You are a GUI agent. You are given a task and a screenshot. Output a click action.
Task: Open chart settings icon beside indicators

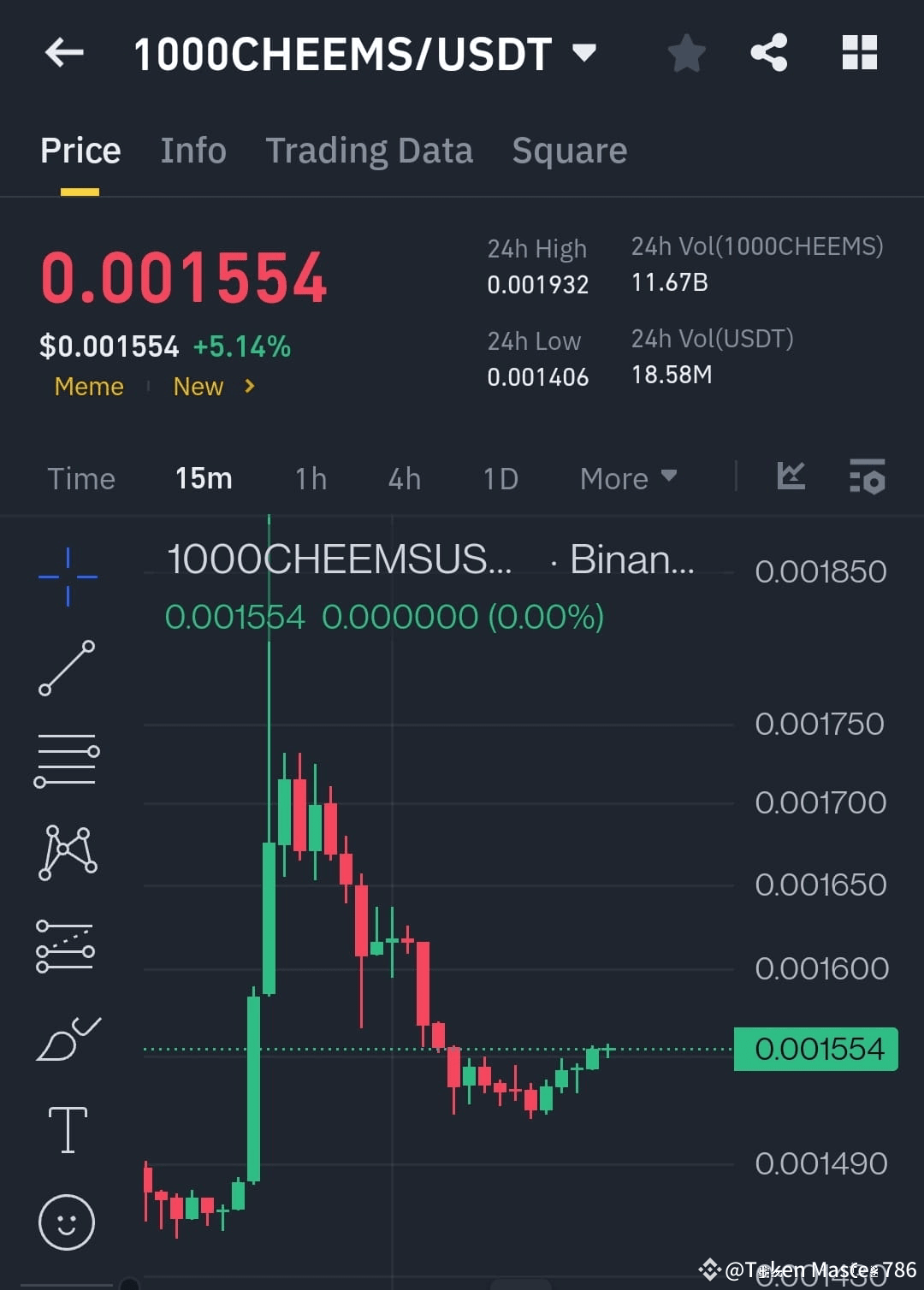[x=868, y=478]
